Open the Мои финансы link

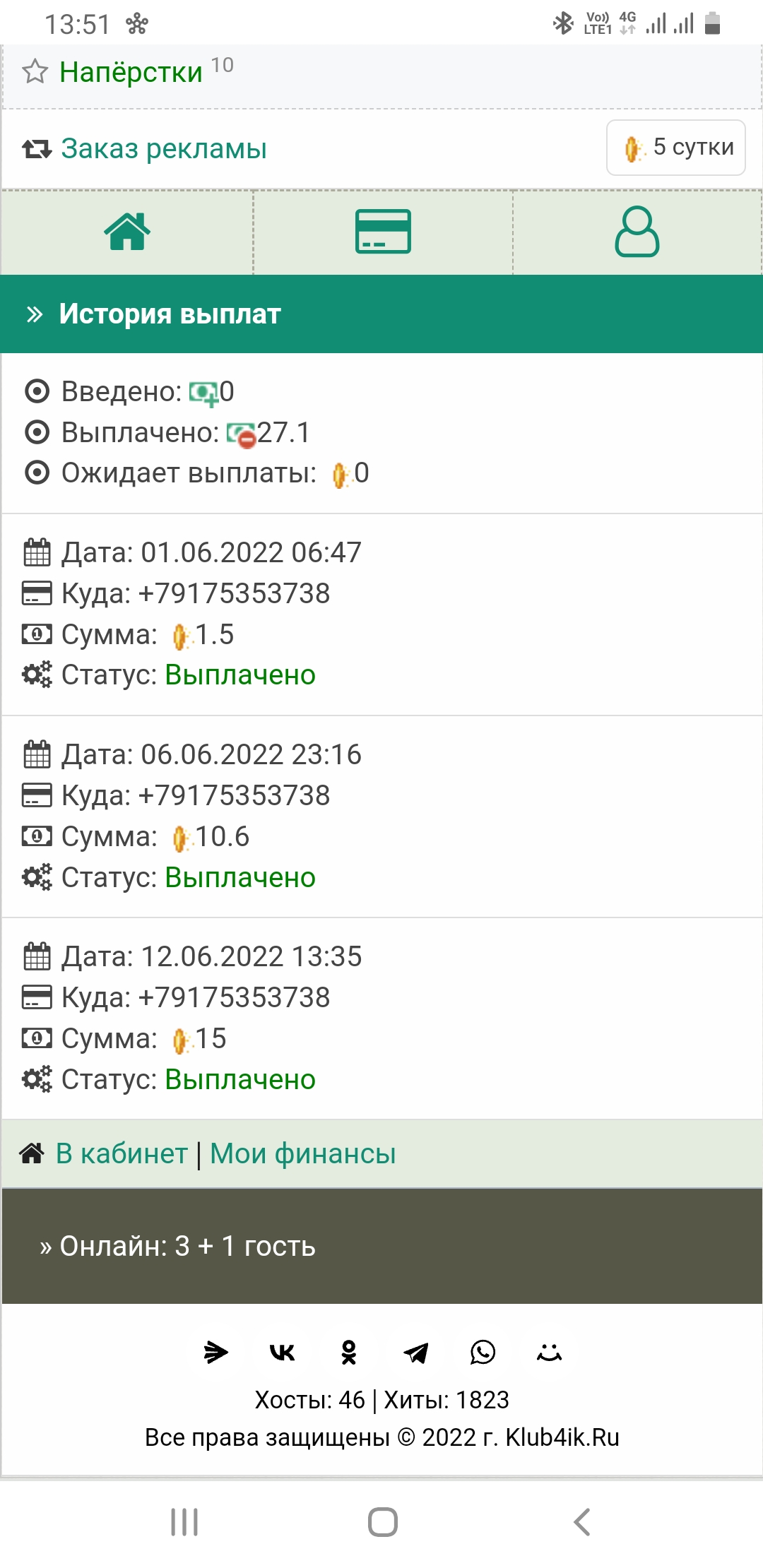[x=302, y=1153]
